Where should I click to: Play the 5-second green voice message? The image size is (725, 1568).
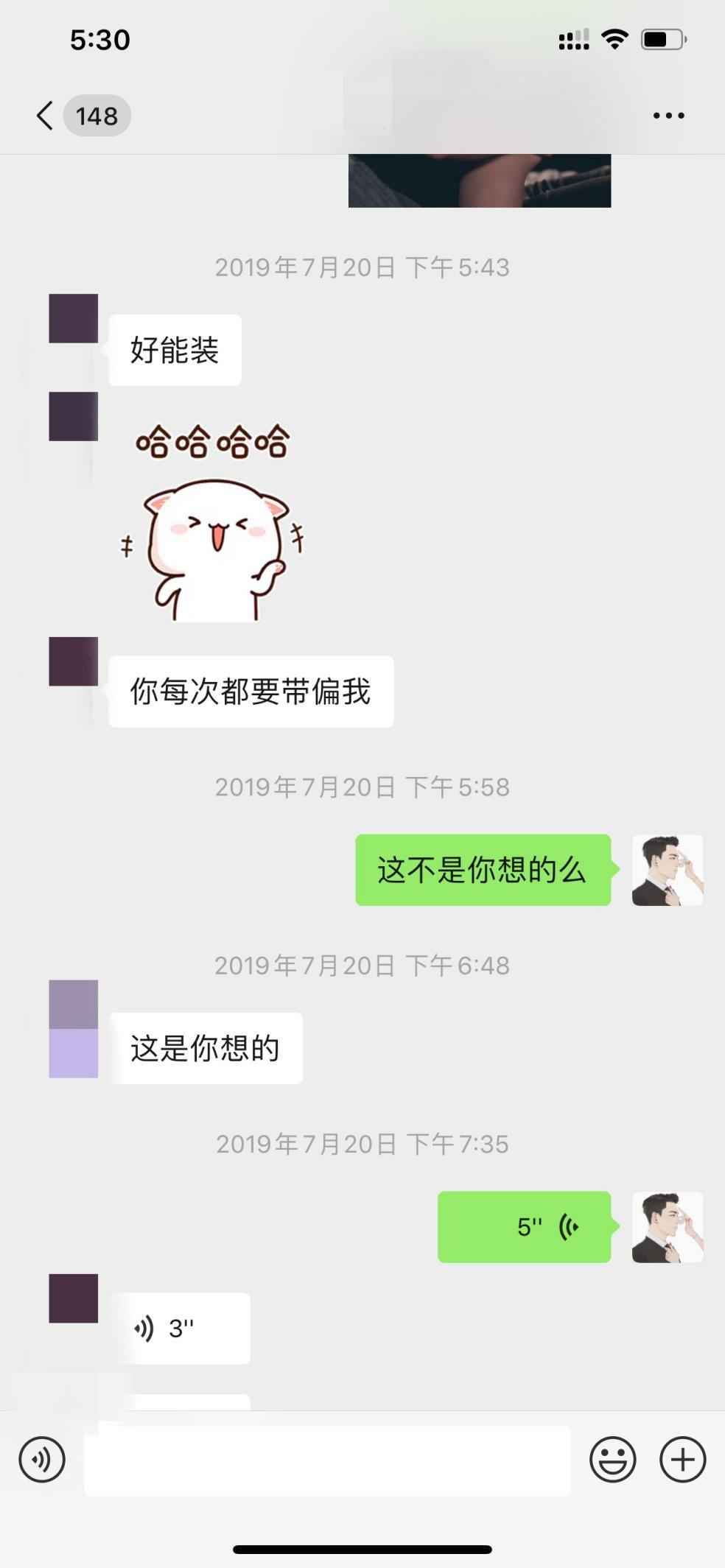524,1226
